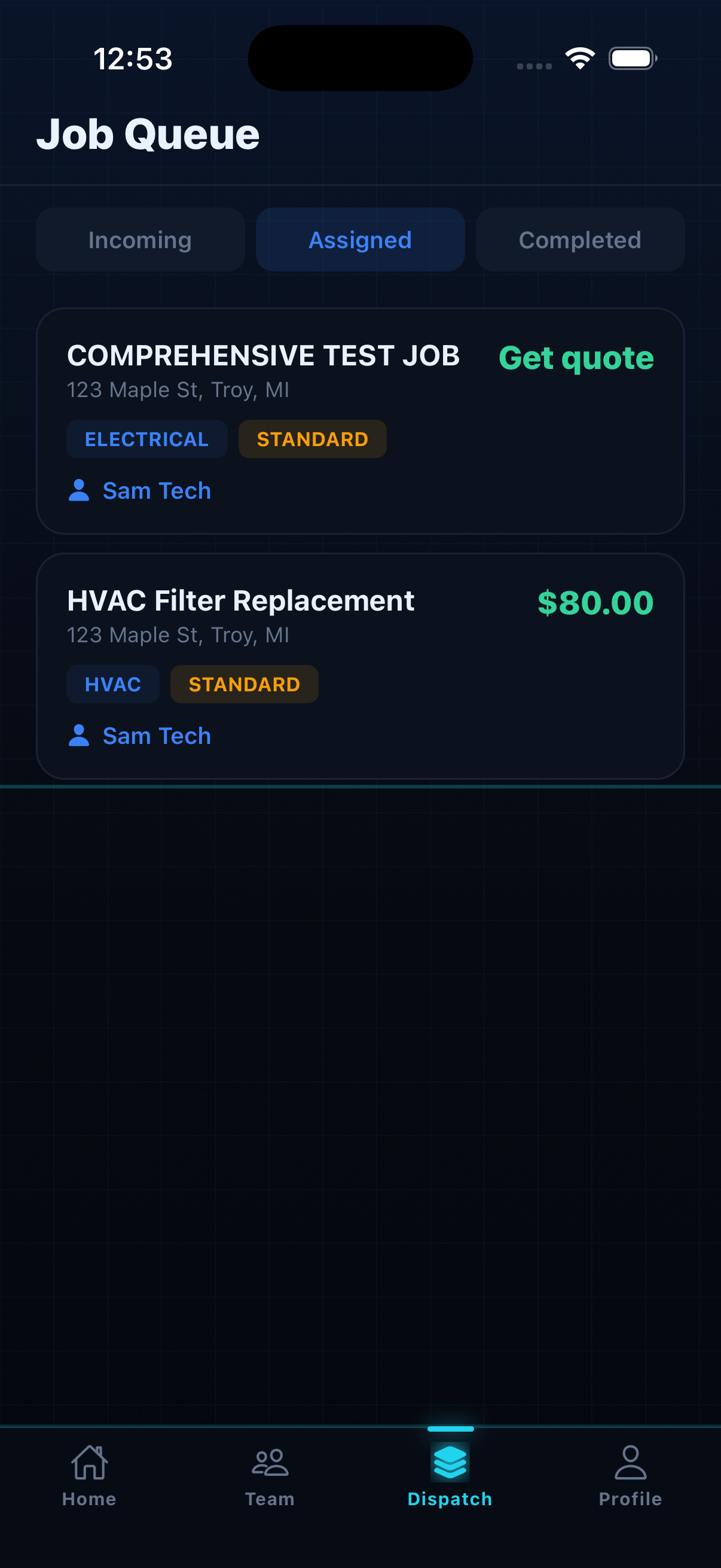Open the COMPREHENSIVE TEST JOB card
Image resolution: width=721 pixels, height=1568 pixels.
(x=360, y=421)
